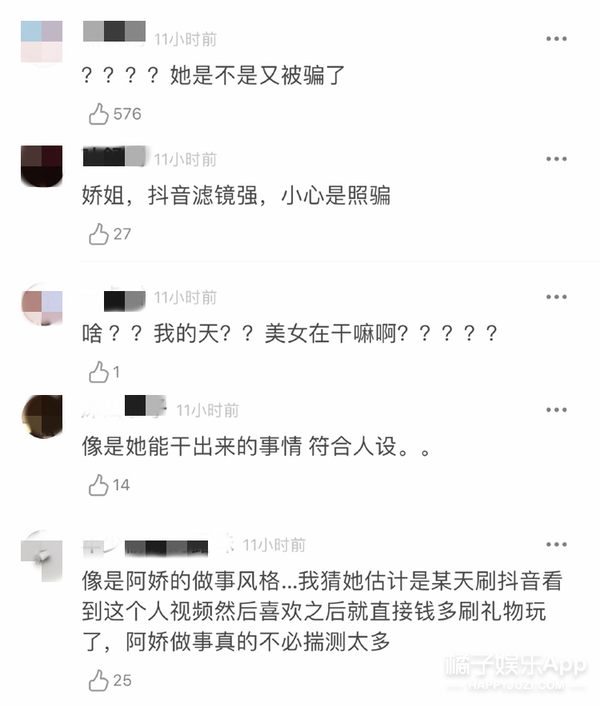Like the comment with 576 likes
Viewport: 600px width, 706px height.
tap(98, 114)
